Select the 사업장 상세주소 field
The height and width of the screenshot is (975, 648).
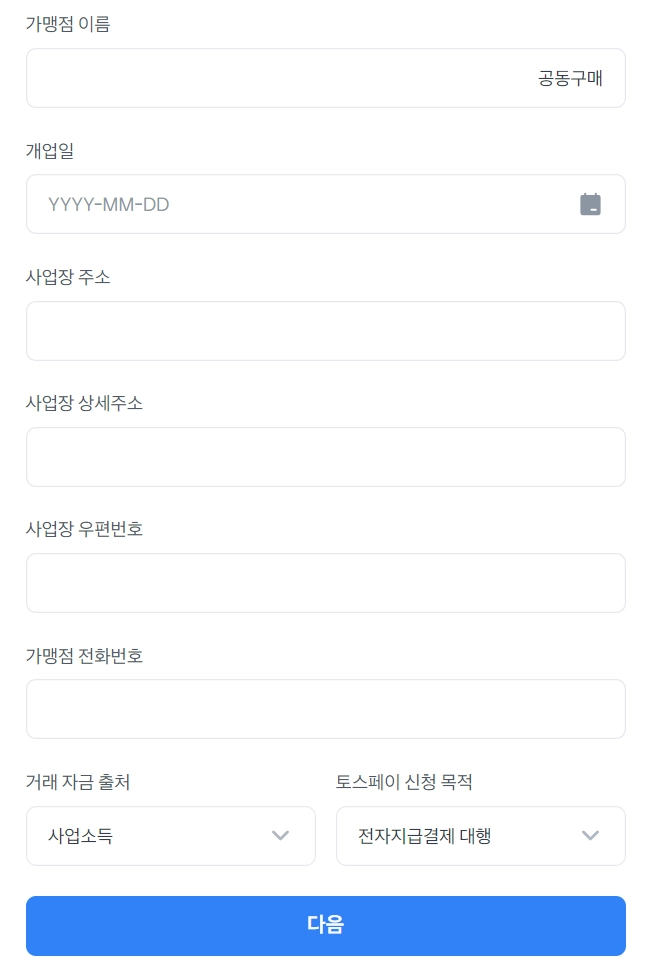325,457
